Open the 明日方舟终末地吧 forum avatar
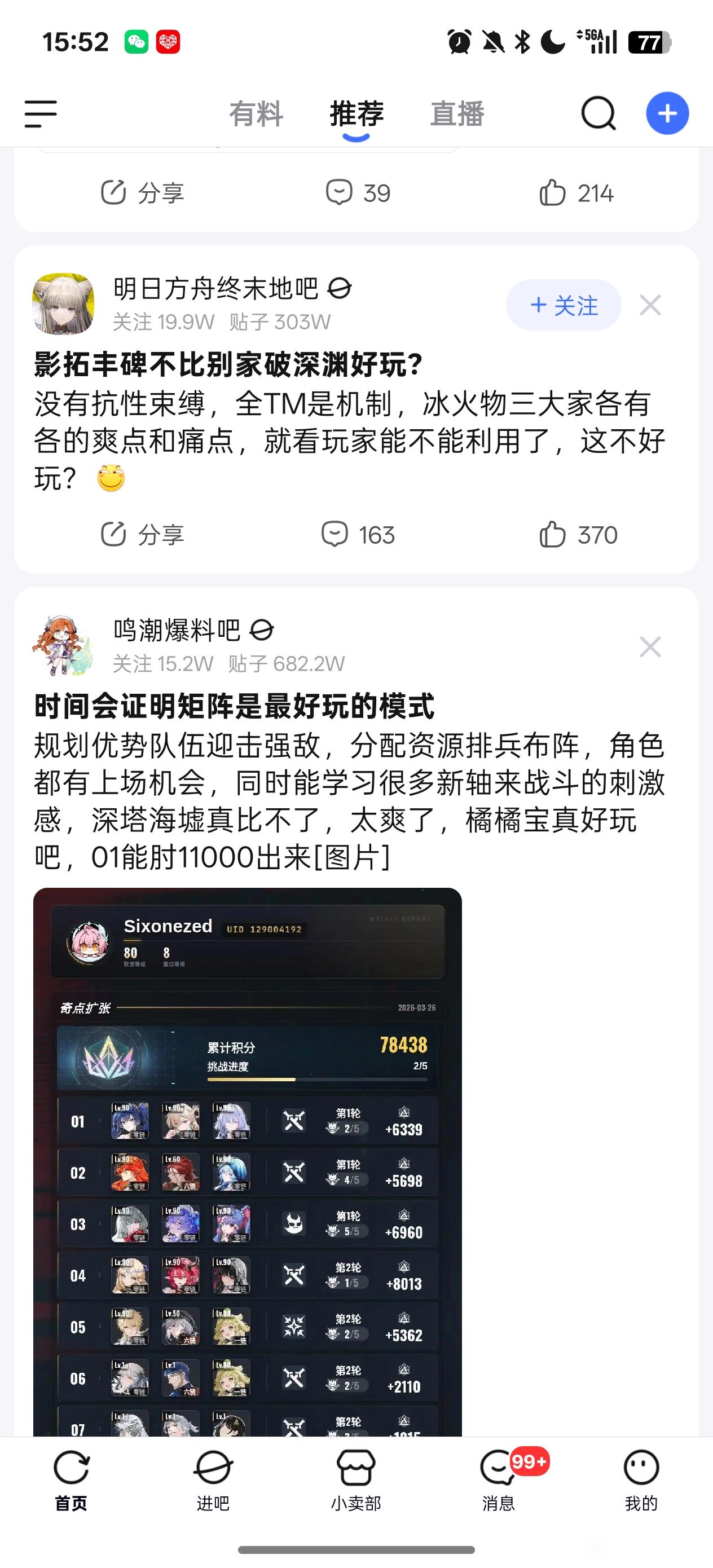The image size is (713, 1568). [x=63, y=304]
